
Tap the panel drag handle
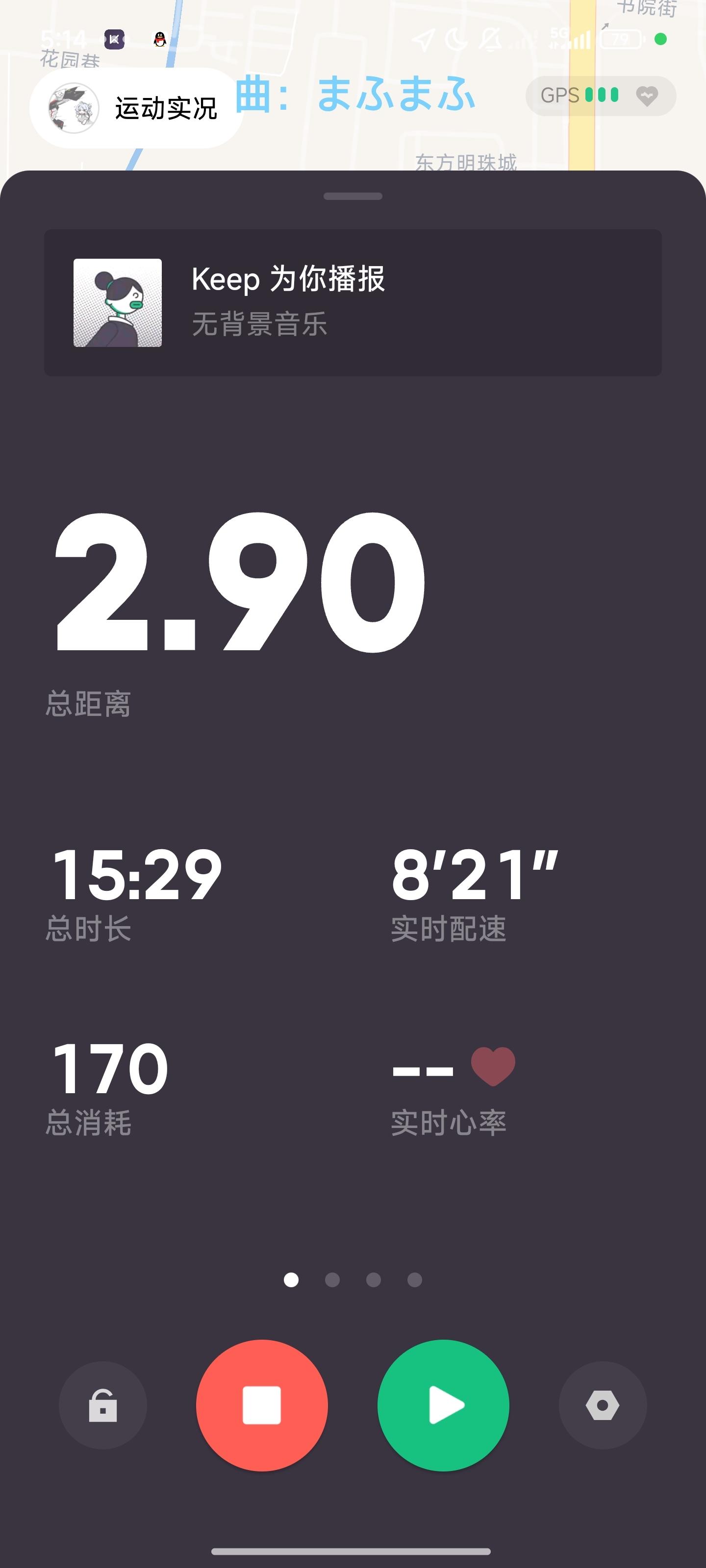(x=353, y=196)
